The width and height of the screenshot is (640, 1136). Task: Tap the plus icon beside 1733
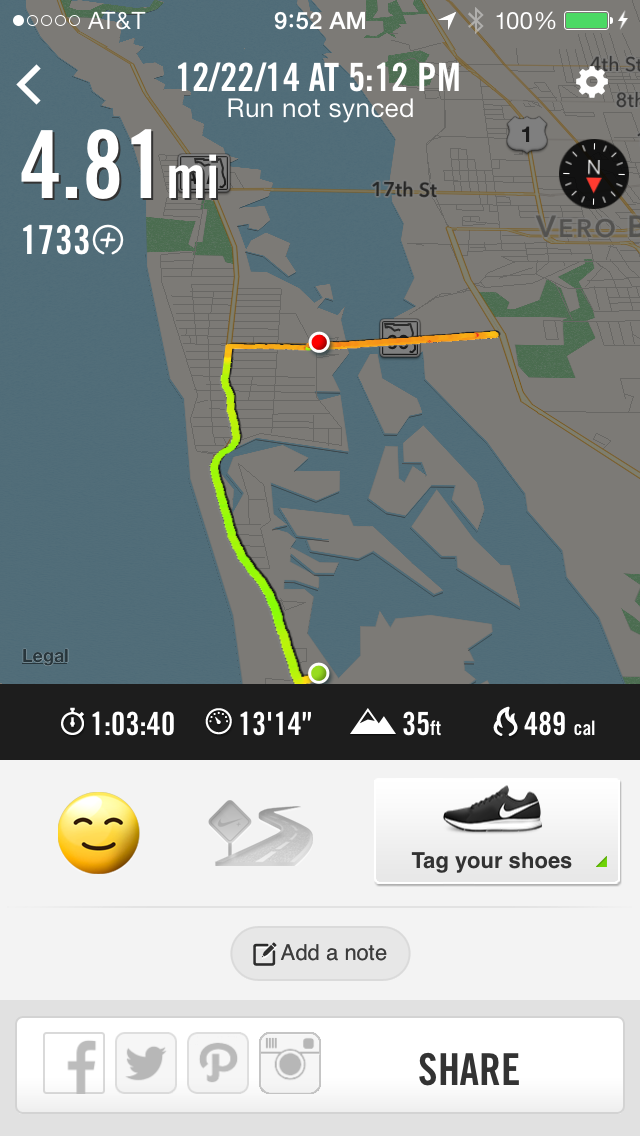point(108,240)
